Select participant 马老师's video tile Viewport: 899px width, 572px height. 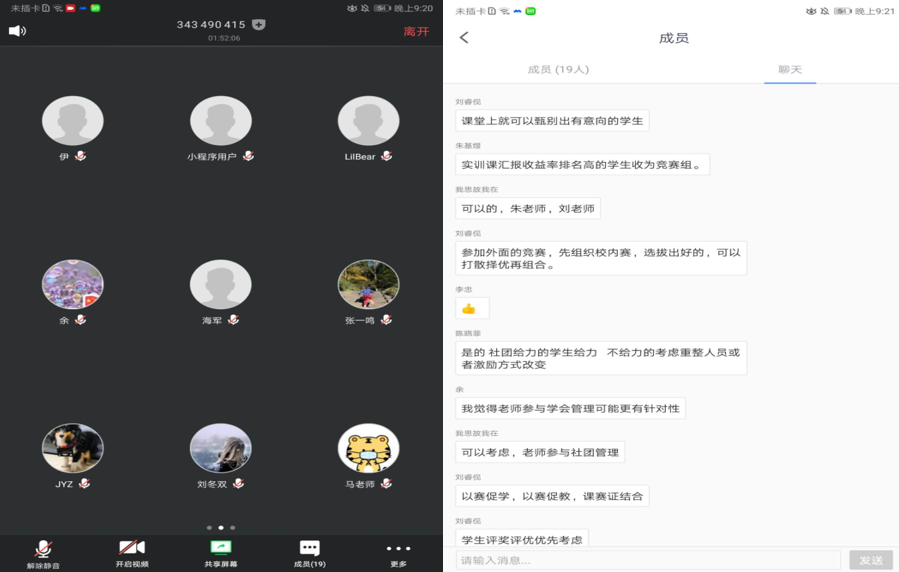pyautogui.click(x=368, y=449)
